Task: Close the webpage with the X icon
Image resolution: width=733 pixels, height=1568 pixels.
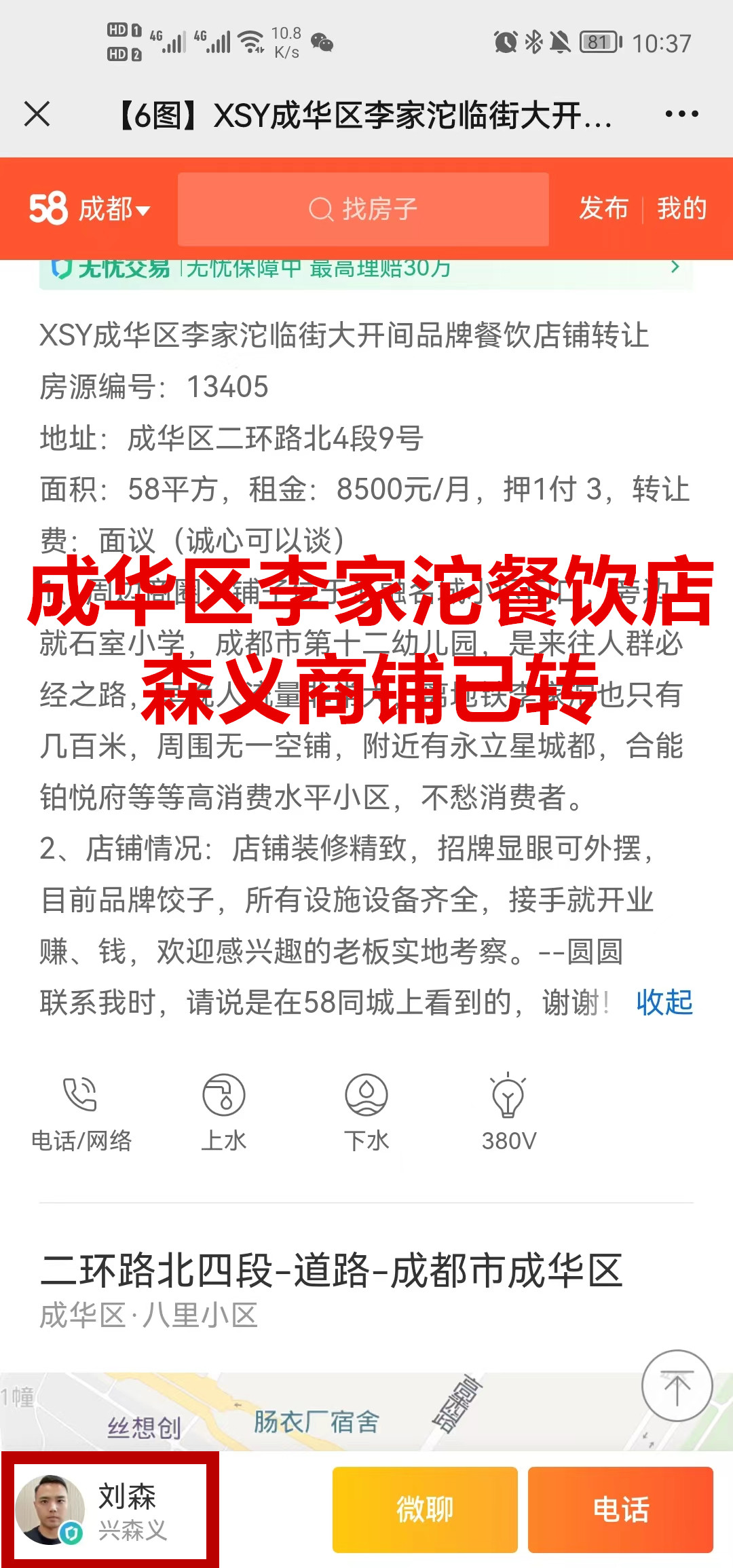Action: tap(37, 114)
